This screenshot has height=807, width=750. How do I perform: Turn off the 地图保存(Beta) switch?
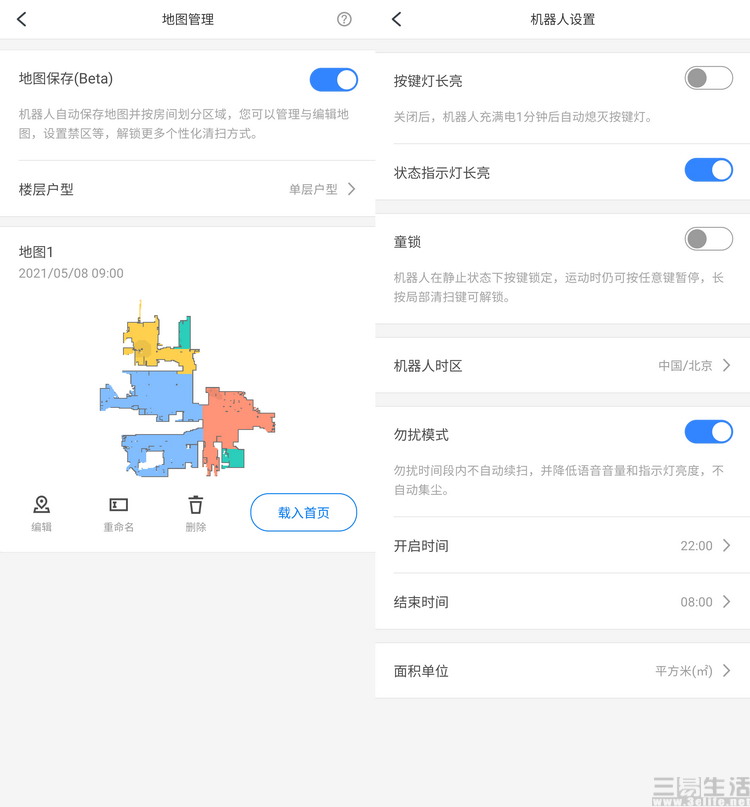pos(334,80)
